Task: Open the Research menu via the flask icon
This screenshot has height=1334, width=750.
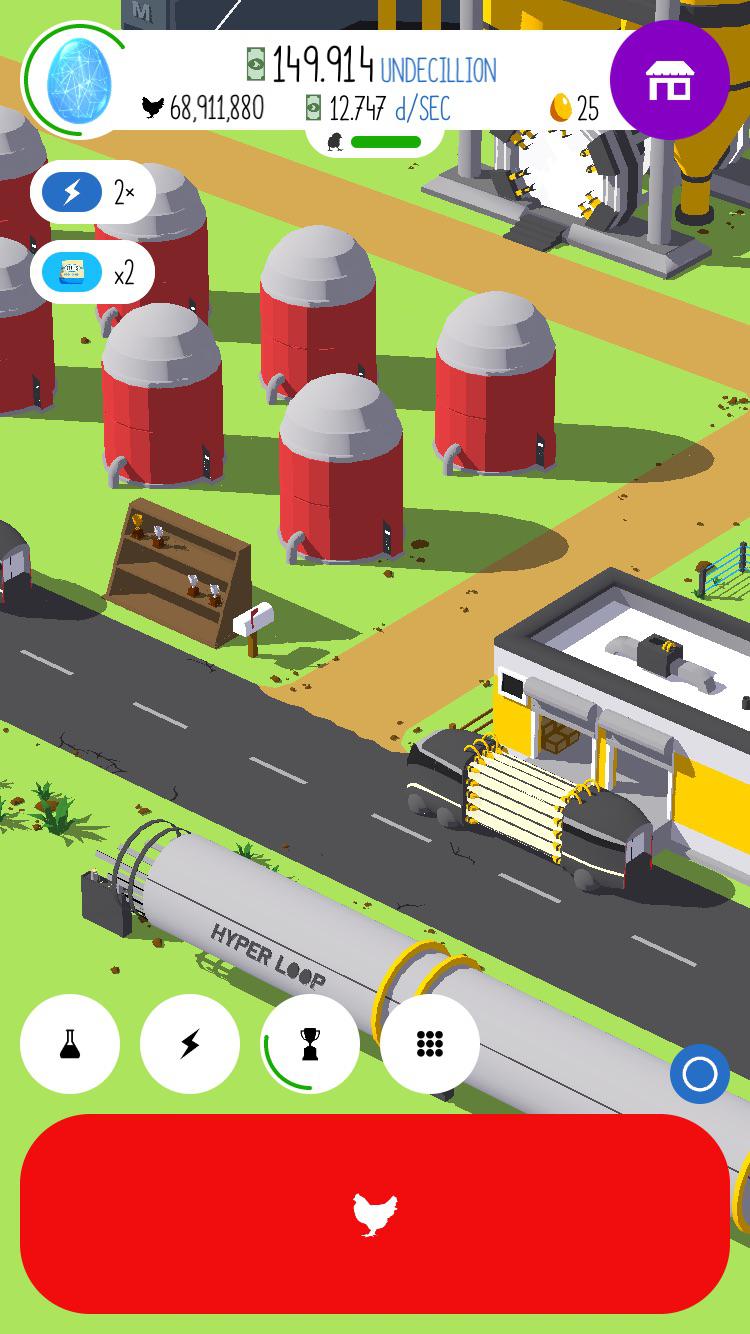Action: pyautogui.click(x=70, y=1043)
